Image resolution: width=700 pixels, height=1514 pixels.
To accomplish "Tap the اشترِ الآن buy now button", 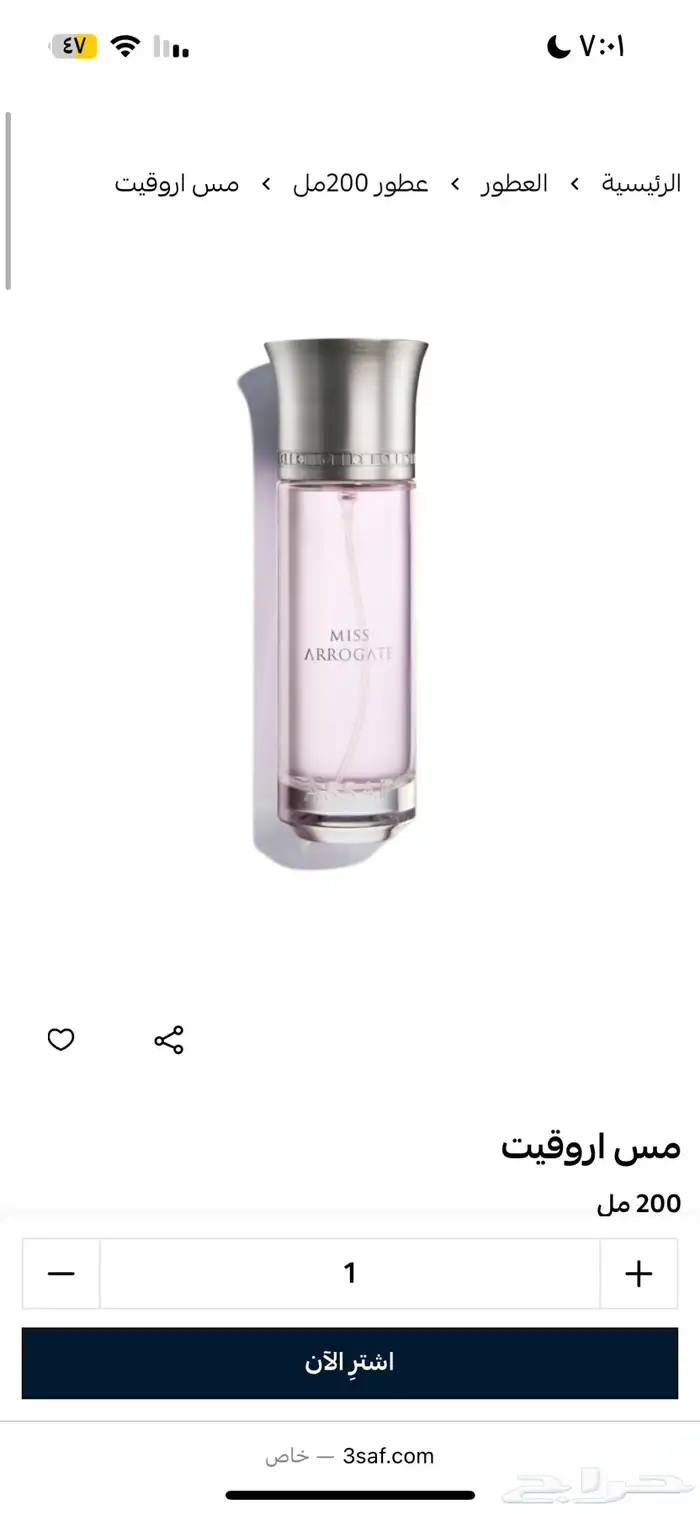I will click(x=350, y=1362).
